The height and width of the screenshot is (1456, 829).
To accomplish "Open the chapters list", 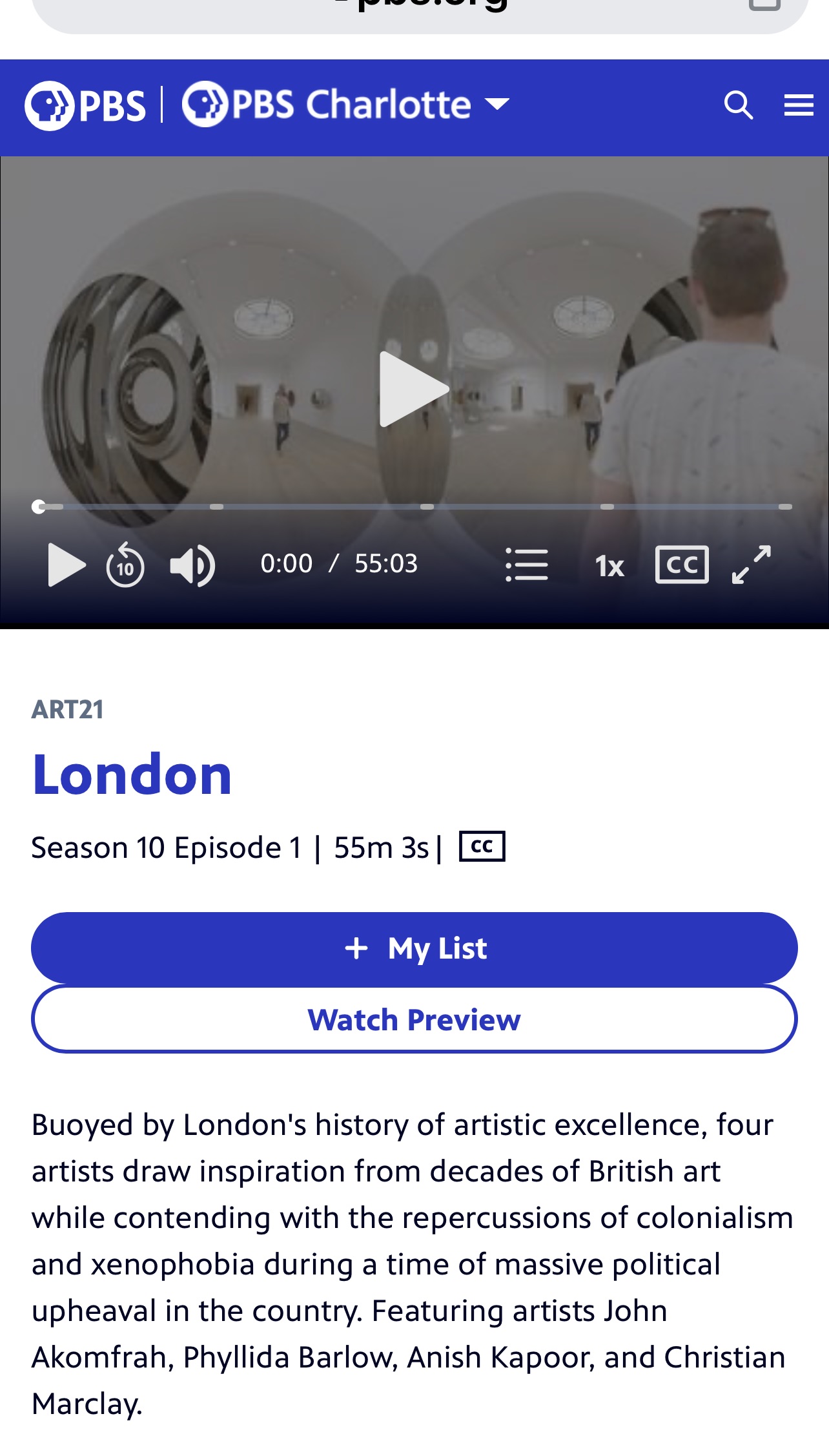I will point(527,565).
